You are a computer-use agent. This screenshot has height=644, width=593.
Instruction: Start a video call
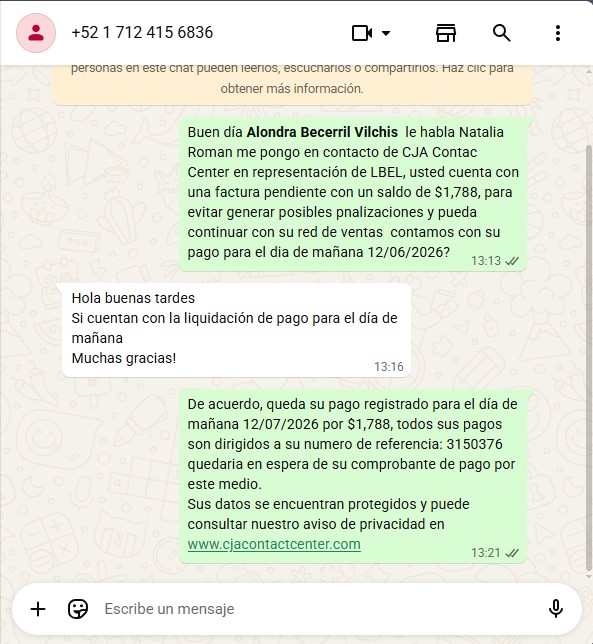tap(362, 33)
